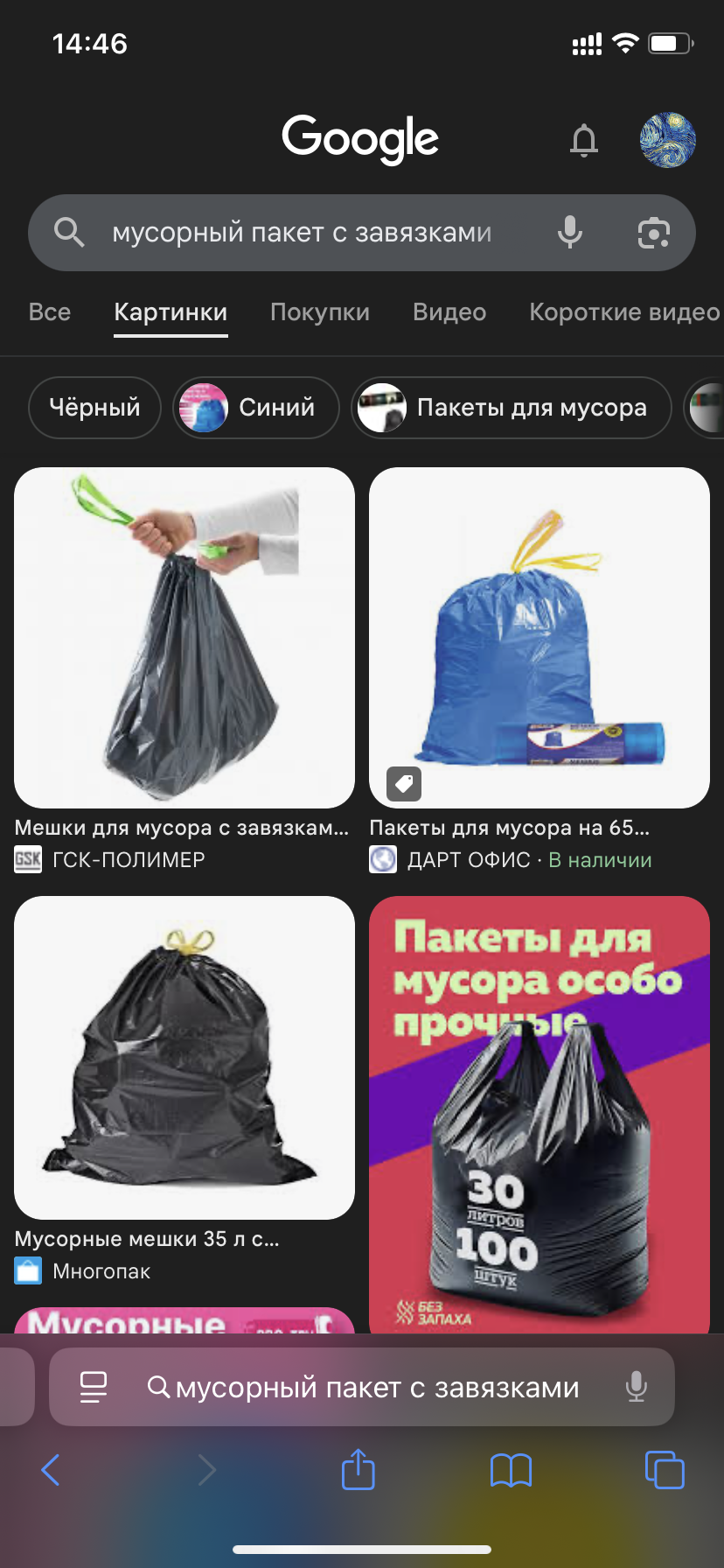
Task: Switch to the Видео tab
Action: [449, 312]
